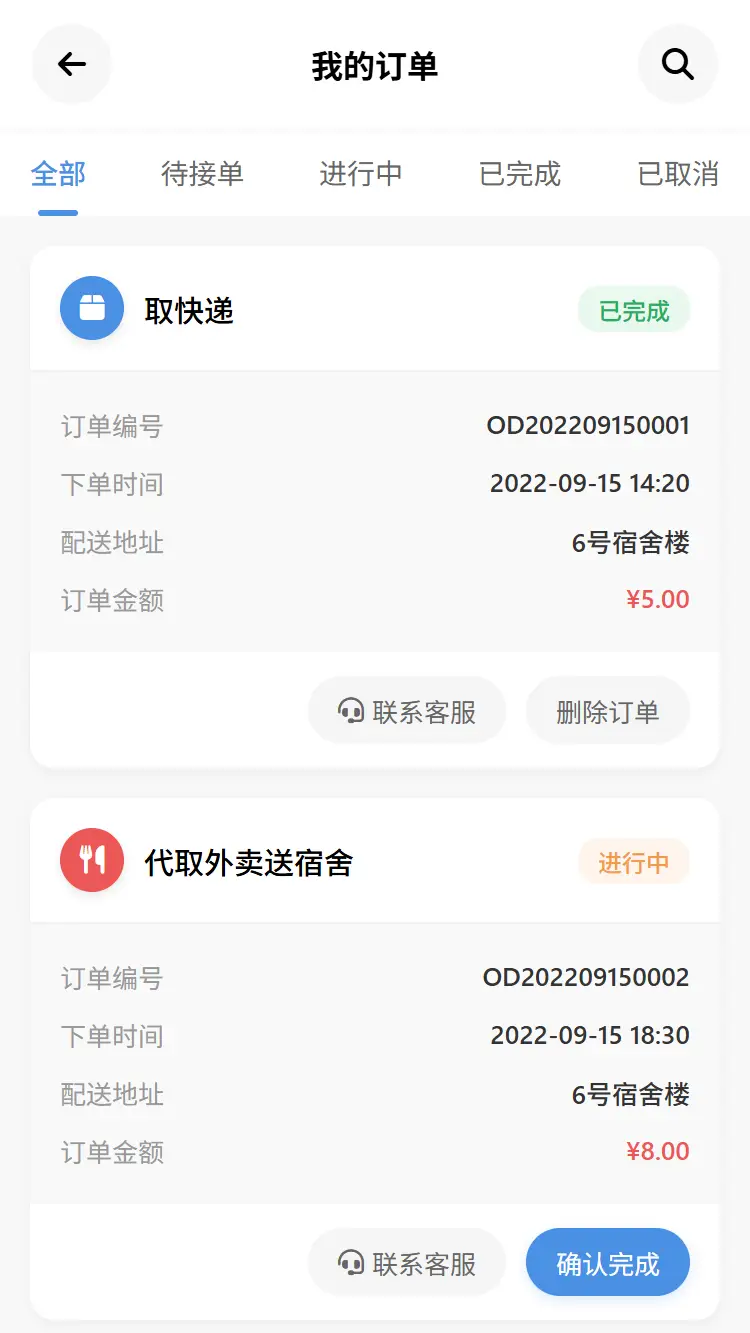Switch to the 待接单 tab

(x=202, y=174)
